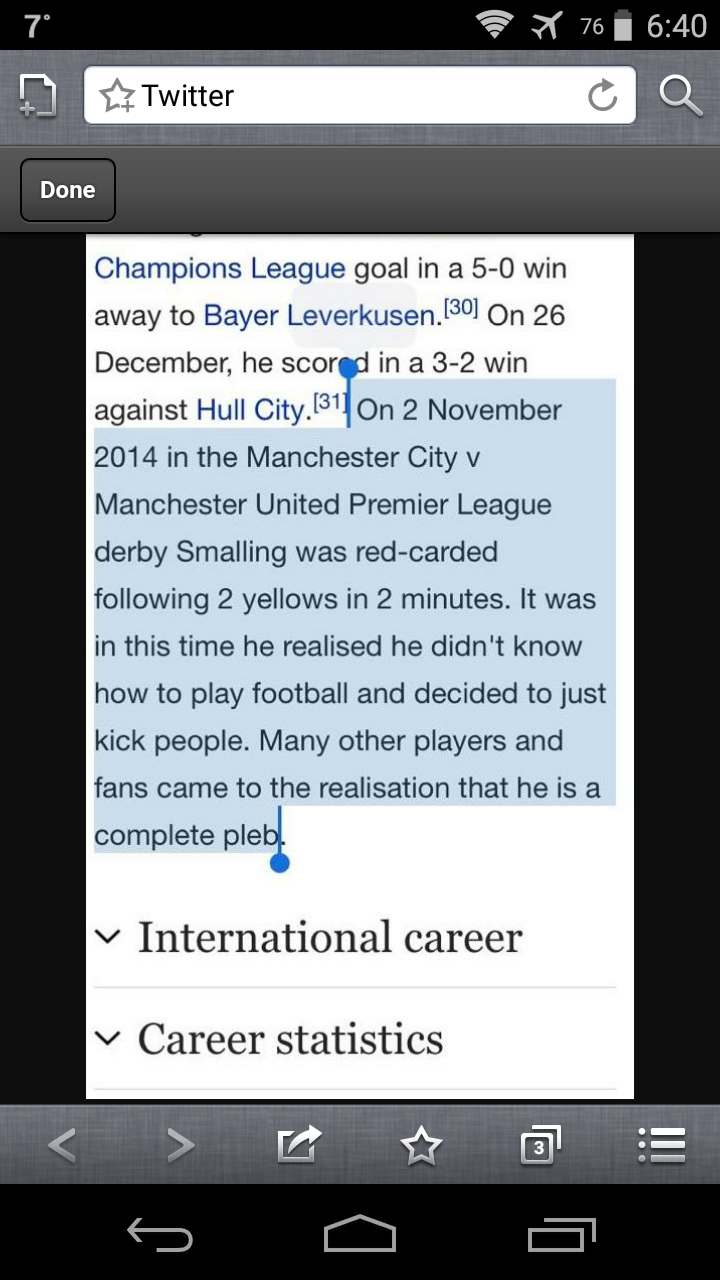The height and width of the screenshot is (1280, 720).
Task: Open the search magnifier
Action: (681, 96)
